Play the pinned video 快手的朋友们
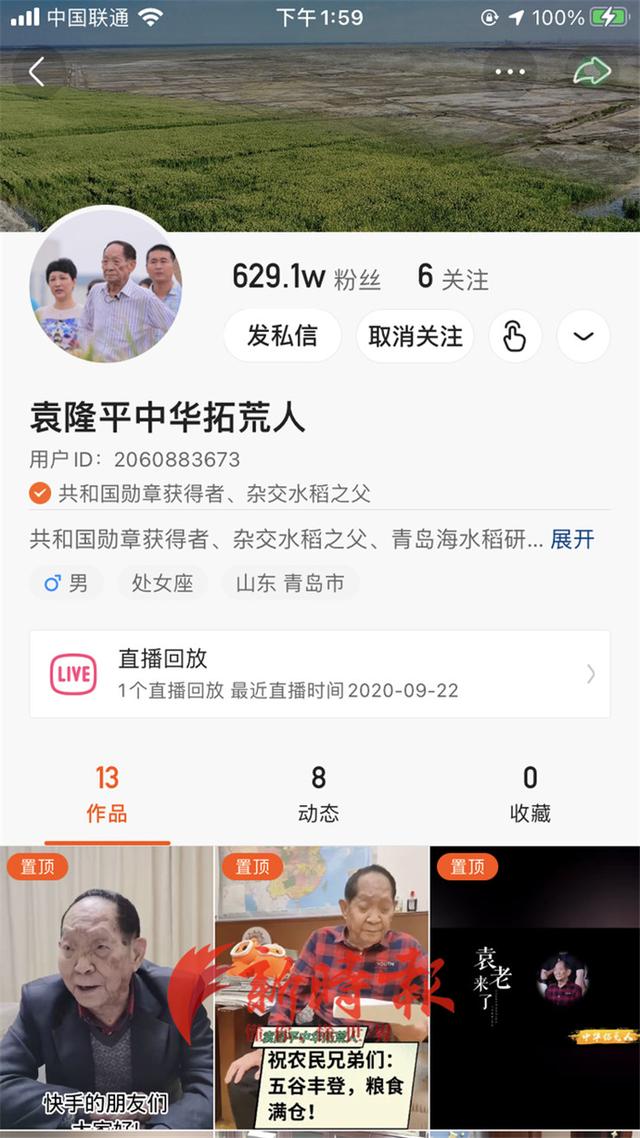Image resolution: width=640 pixels, height=1138 pixels. click(107, 990)
